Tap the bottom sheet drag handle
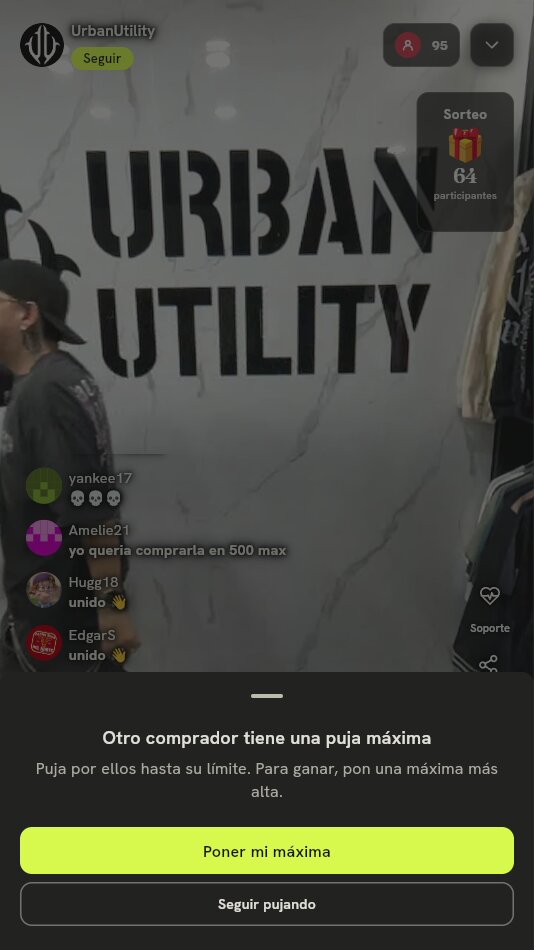Screen dimensions: 534x950 267,696
